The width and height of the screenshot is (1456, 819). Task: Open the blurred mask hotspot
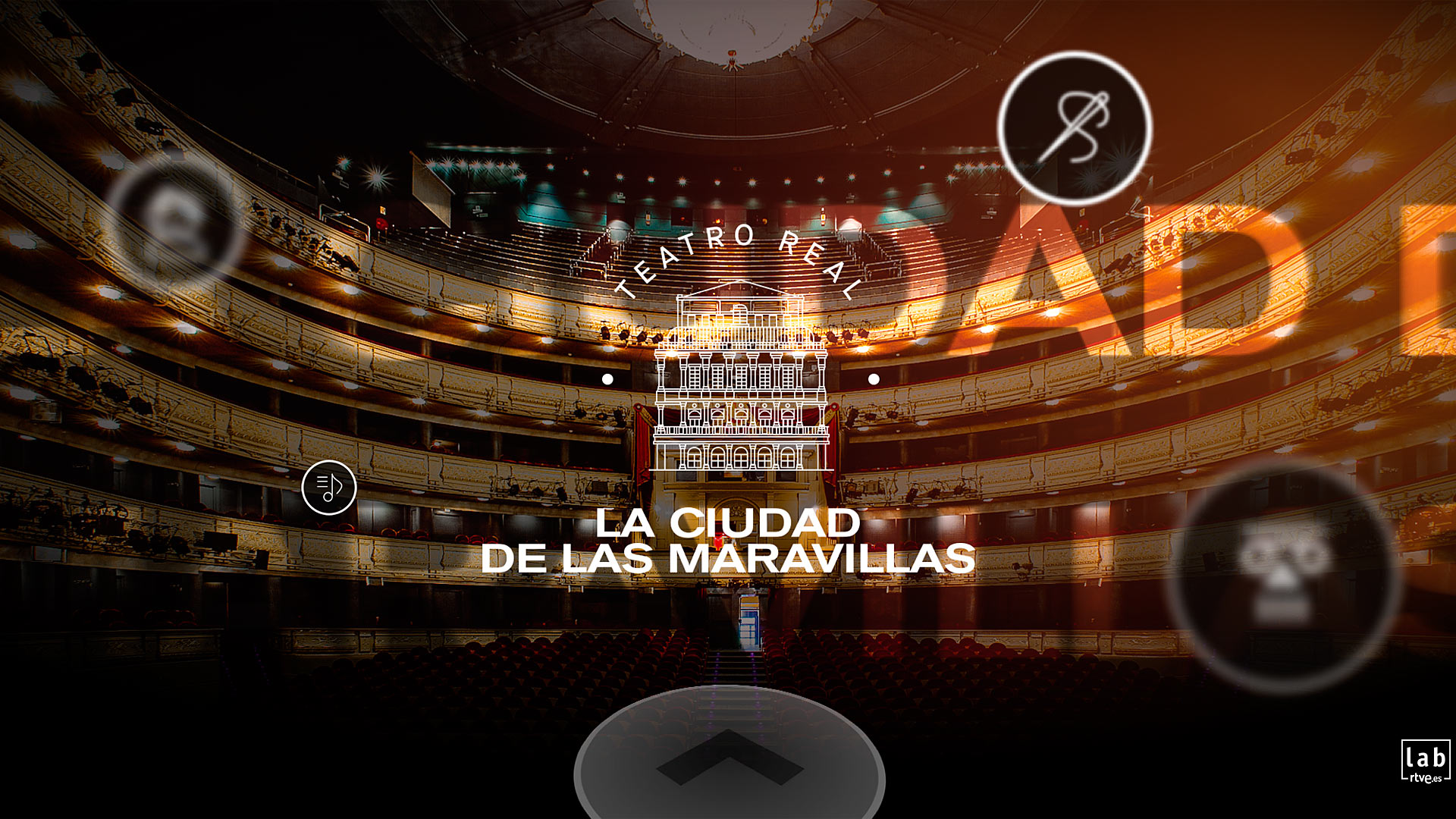(1283, 576)
